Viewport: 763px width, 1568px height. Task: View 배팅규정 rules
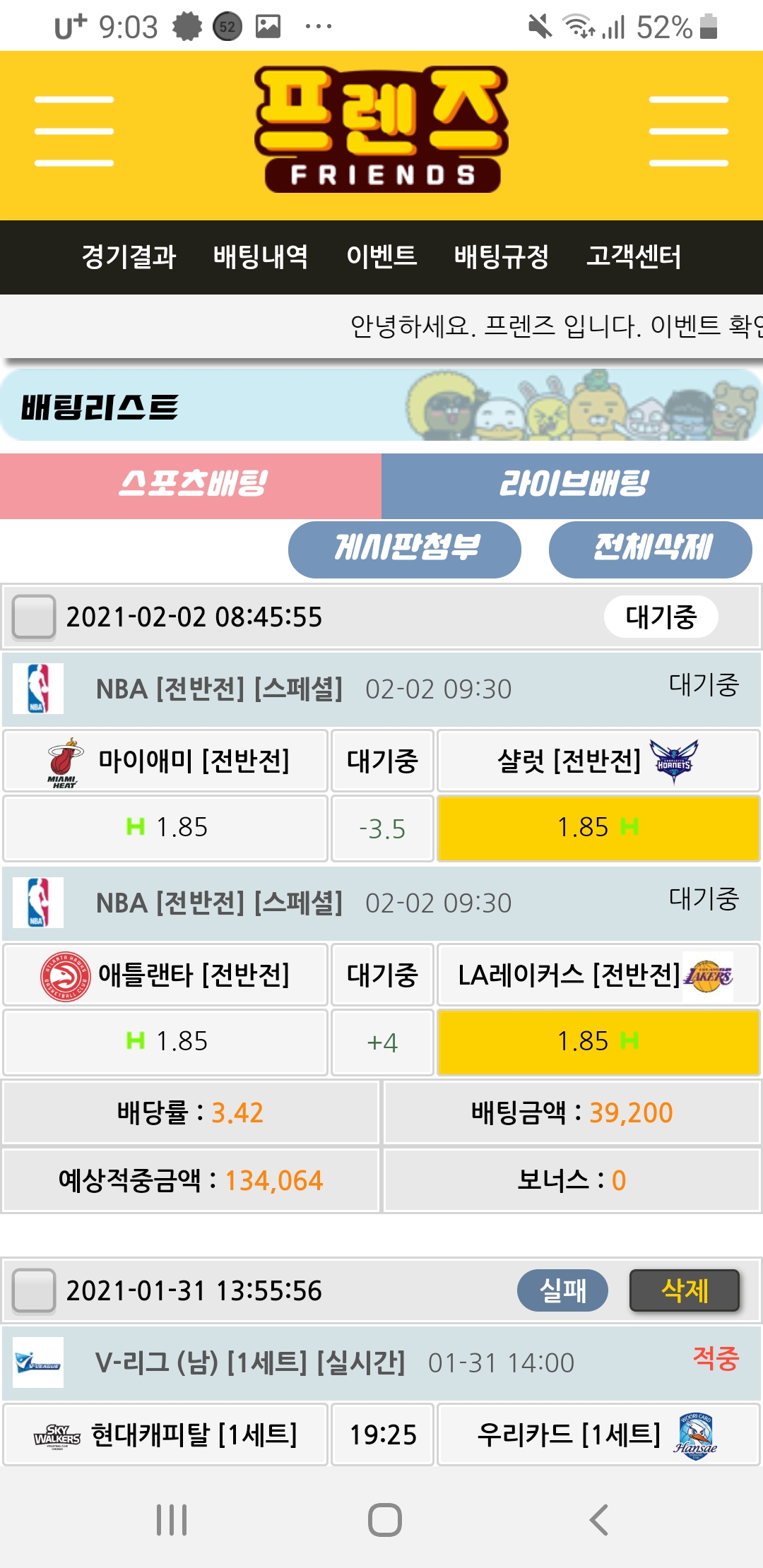point(502,256)
